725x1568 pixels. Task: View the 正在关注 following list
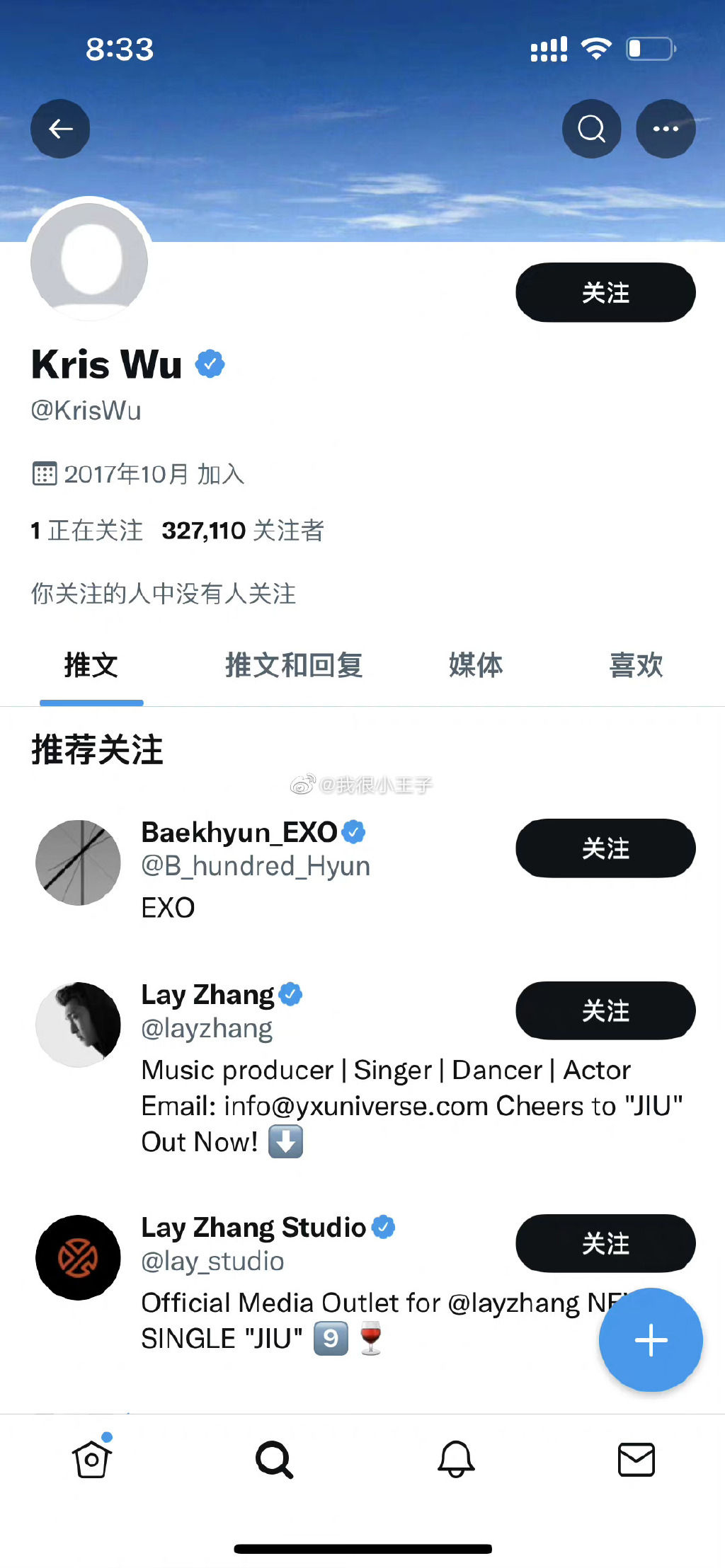(86, 531)
